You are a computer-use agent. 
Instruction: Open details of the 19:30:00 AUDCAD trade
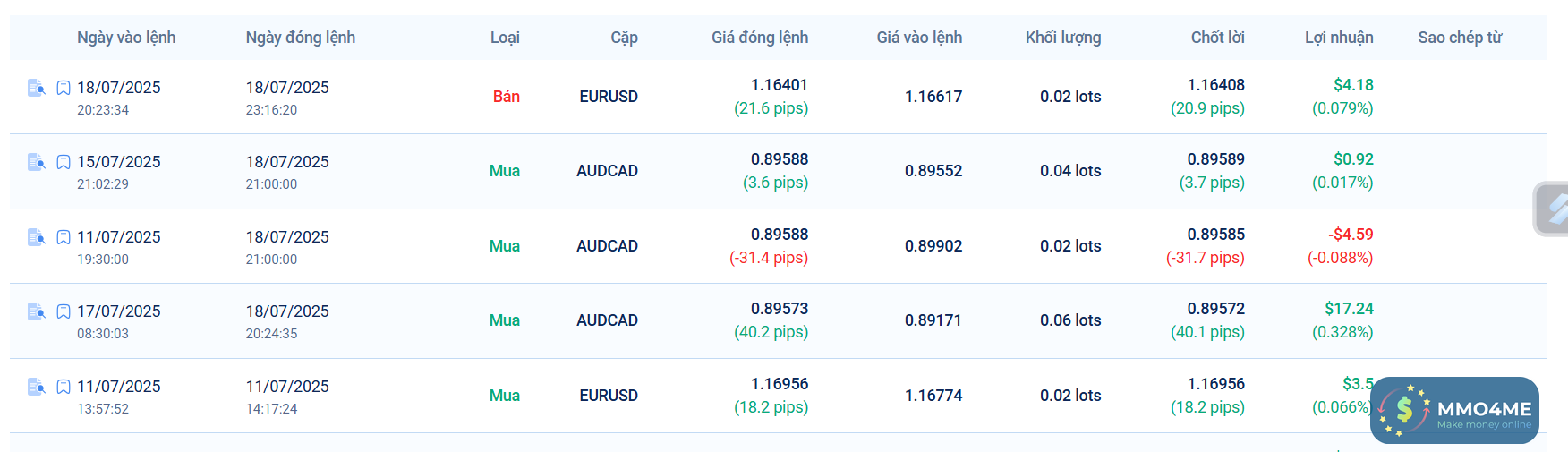coord(36,237)
